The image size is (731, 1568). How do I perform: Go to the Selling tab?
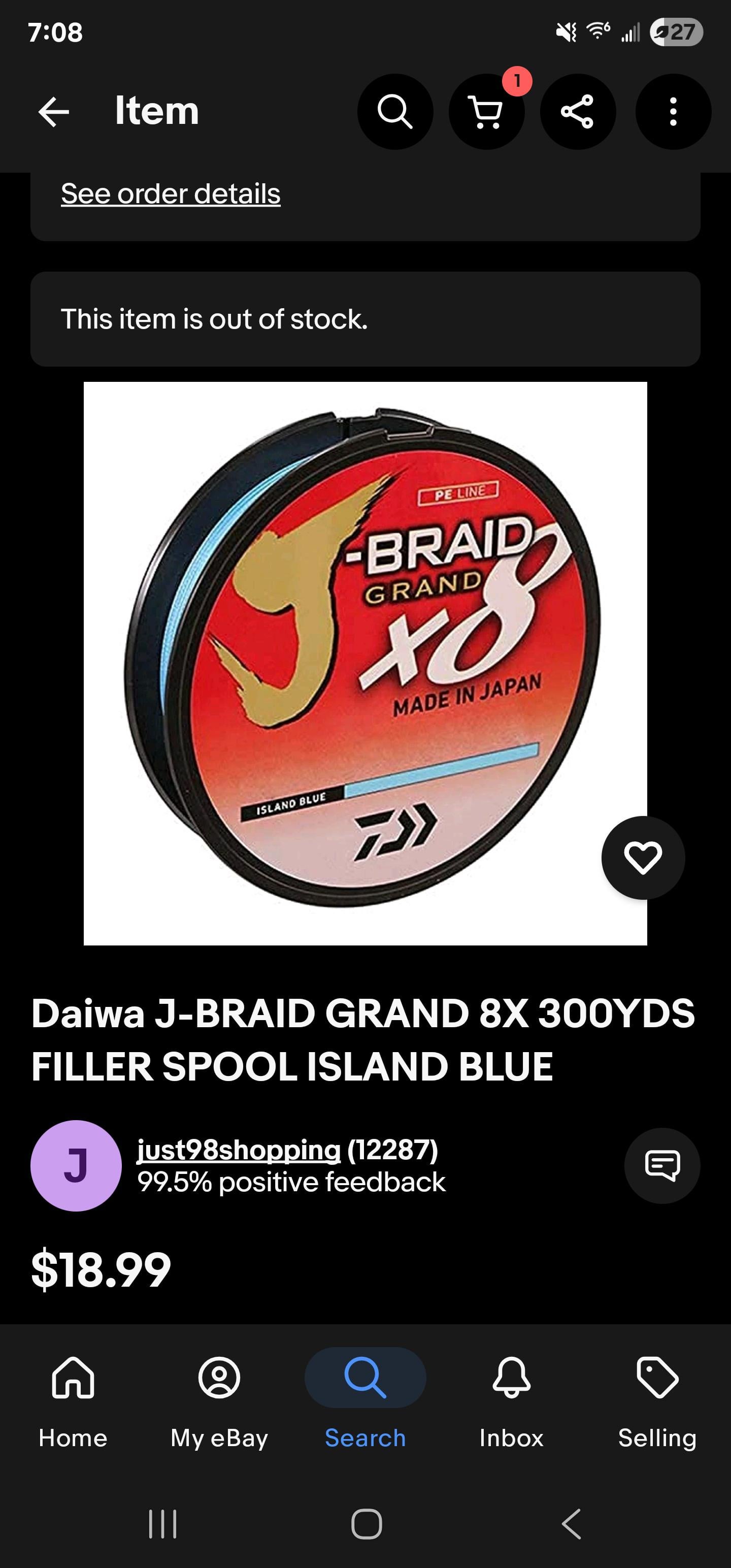pyautogui.click(x=657, y=1400)
